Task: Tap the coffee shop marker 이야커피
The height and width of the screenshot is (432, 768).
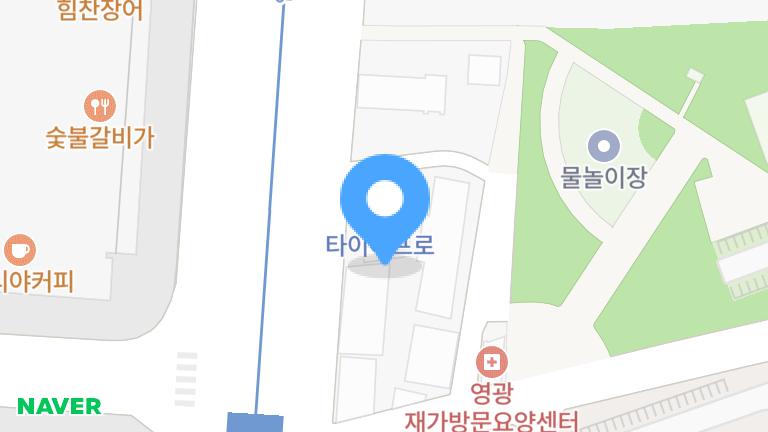Action: click(19, 249)
